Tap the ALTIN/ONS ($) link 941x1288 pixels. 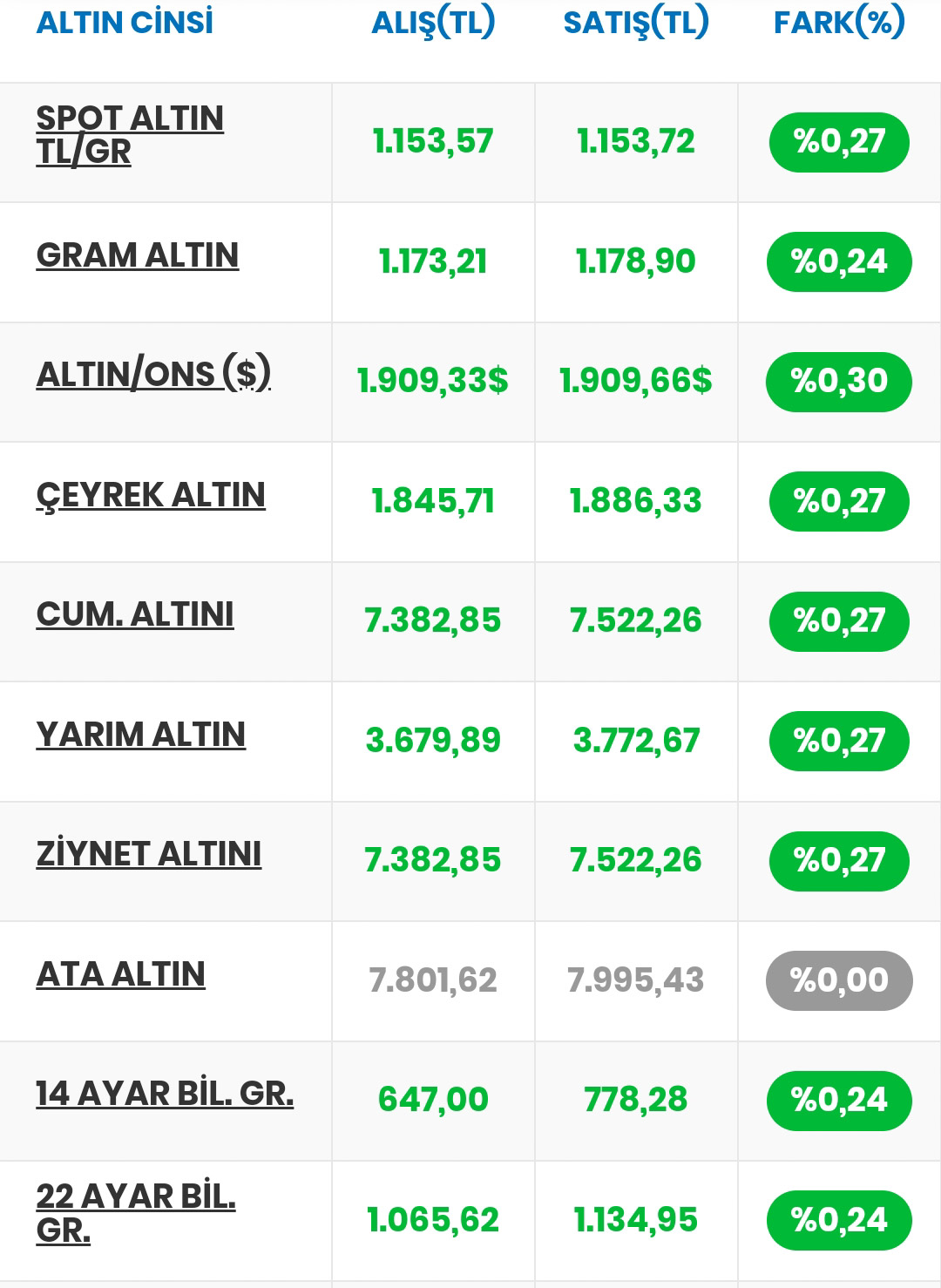(x=153, y=374)
